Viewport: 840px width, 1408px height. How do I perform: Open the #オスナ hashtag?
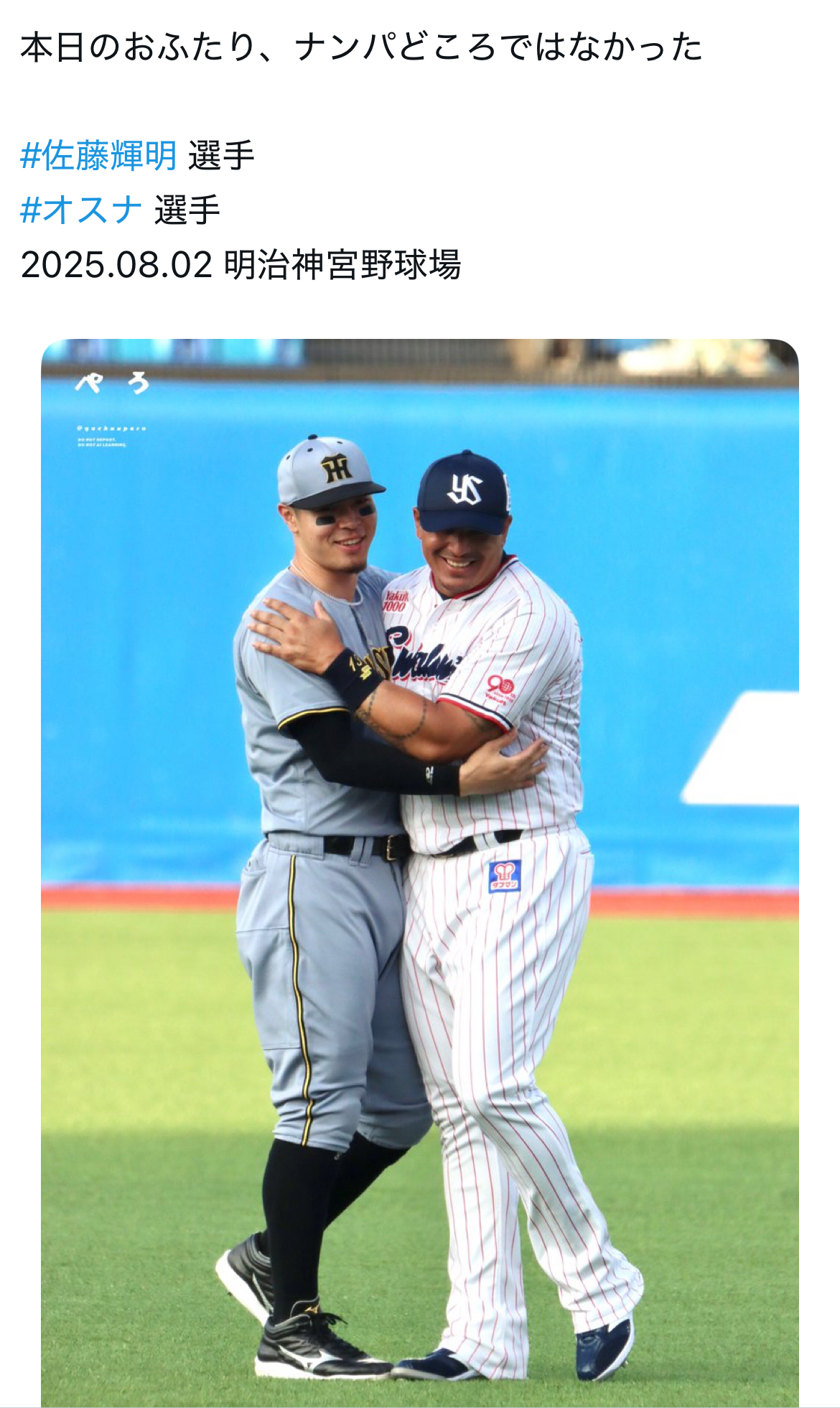coord(81,210)
